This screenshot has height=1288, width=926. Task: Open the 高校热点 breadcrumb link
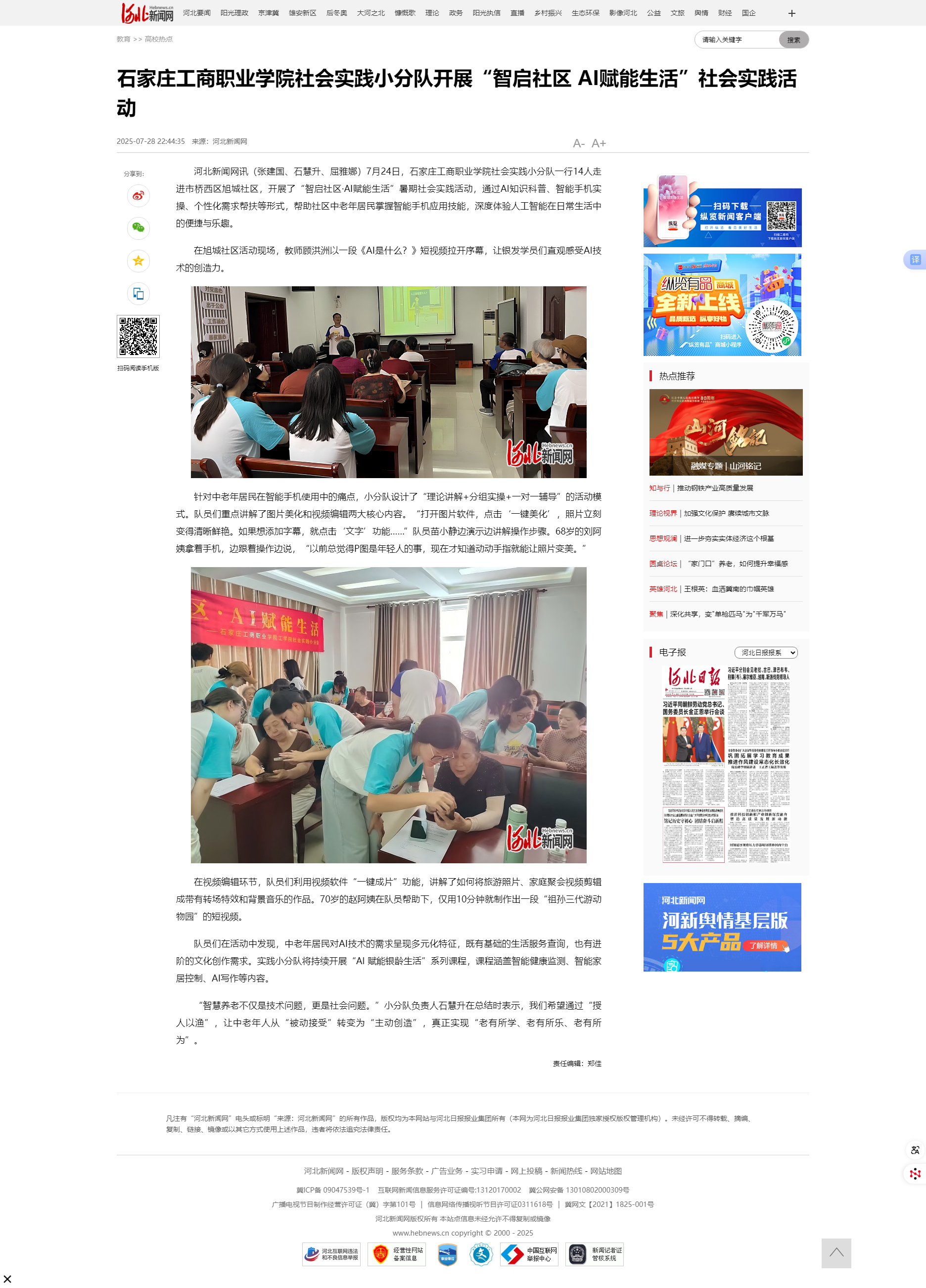(158, 39)
